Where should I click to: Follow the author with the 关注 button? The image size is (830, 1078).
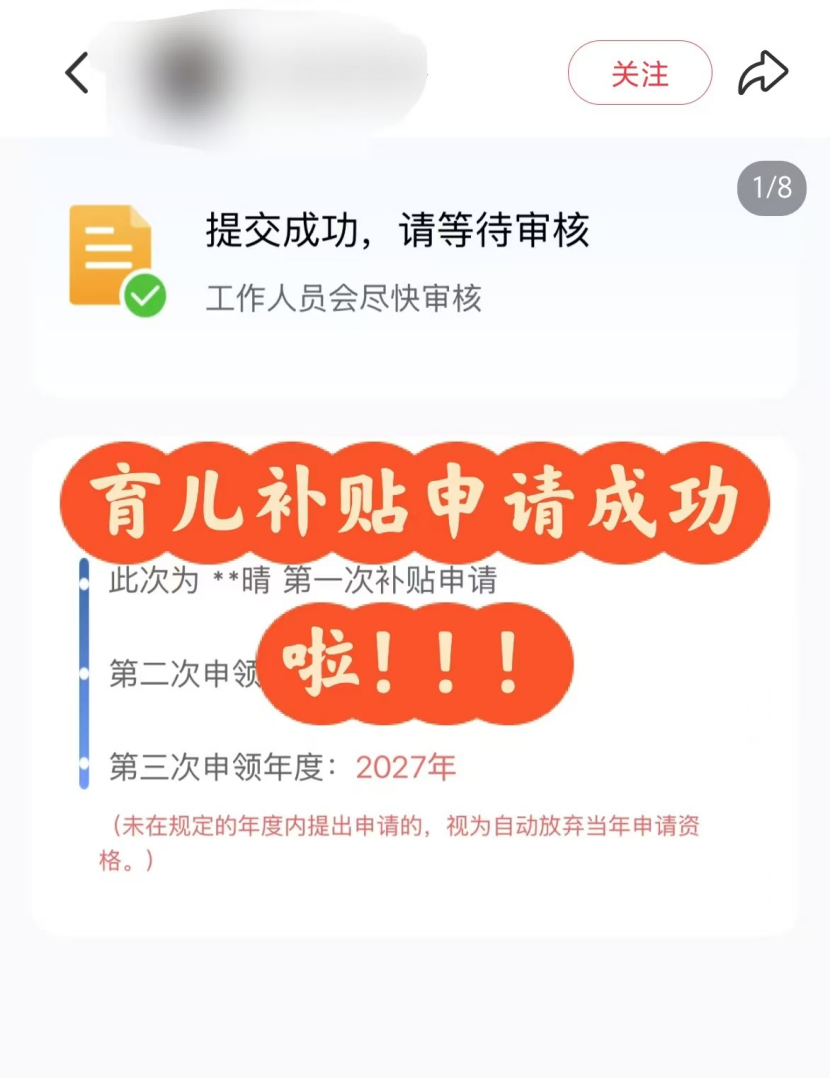point(640,74)
